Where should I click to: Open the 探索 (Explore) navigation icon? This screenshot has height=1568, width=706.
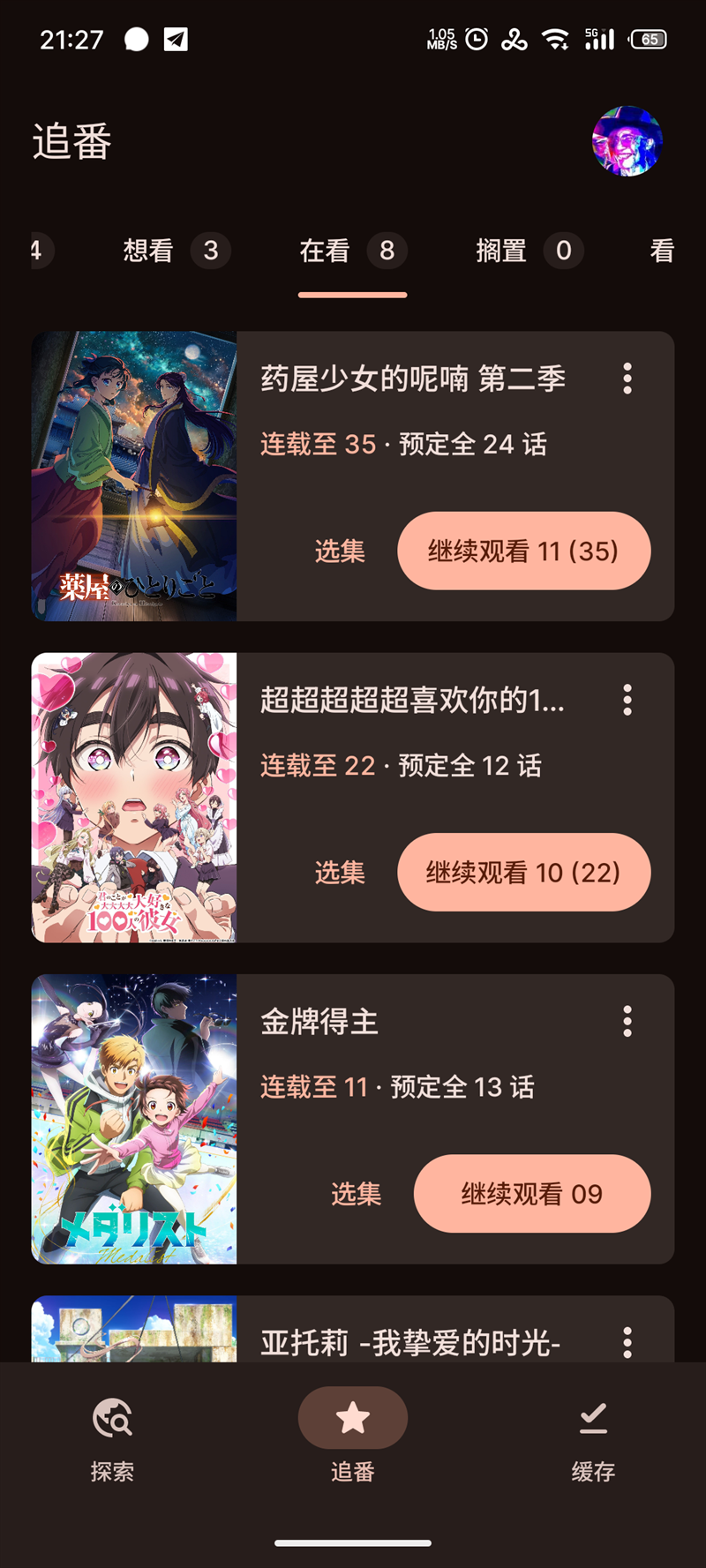point(113,1436)
